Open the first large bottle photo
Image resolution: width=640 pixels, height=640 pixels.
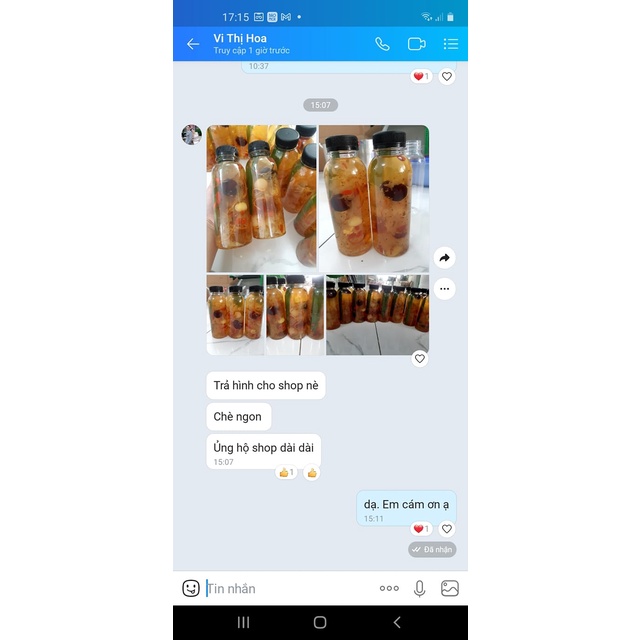[261, 198]
